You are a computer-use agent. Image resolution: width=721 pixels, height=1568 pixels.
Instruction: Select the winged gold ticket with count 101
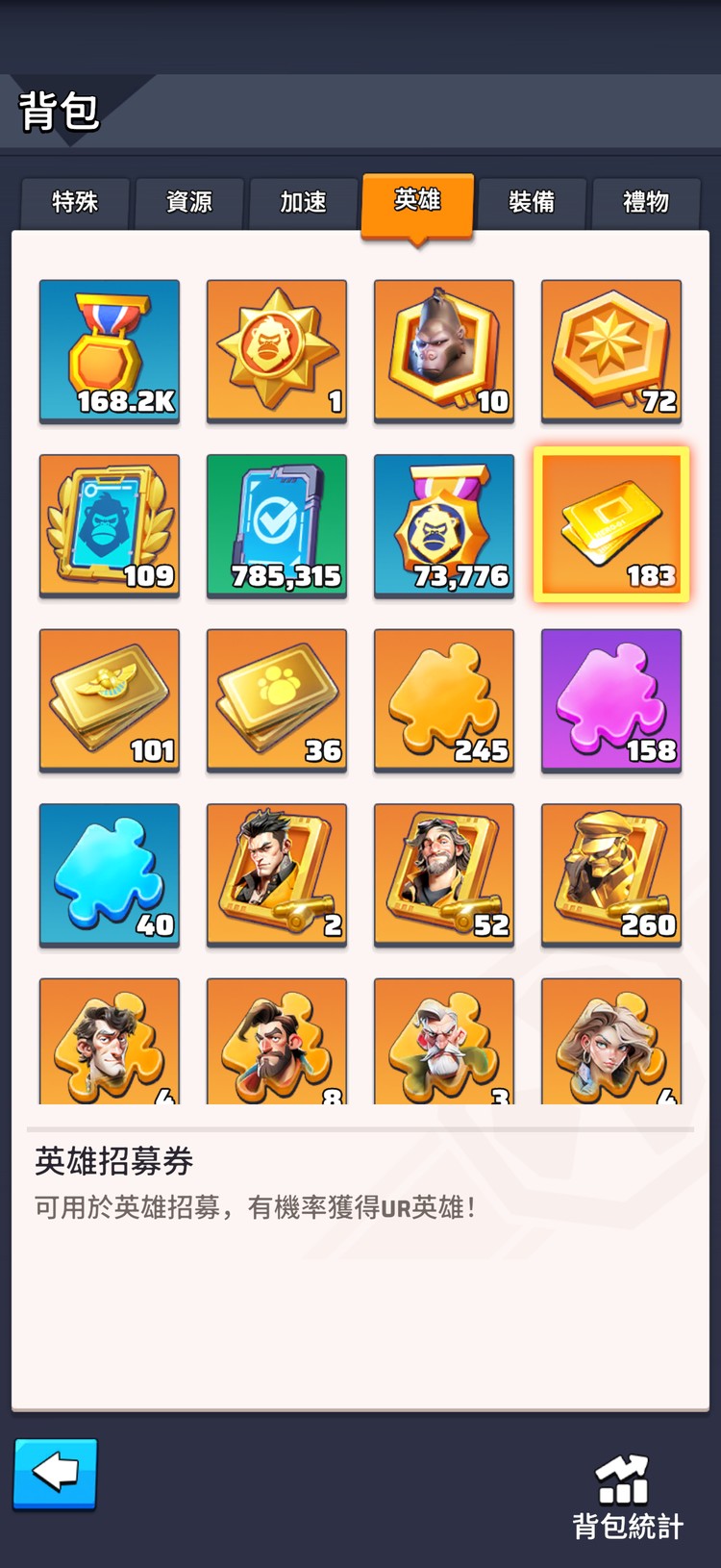click(110, 700)
